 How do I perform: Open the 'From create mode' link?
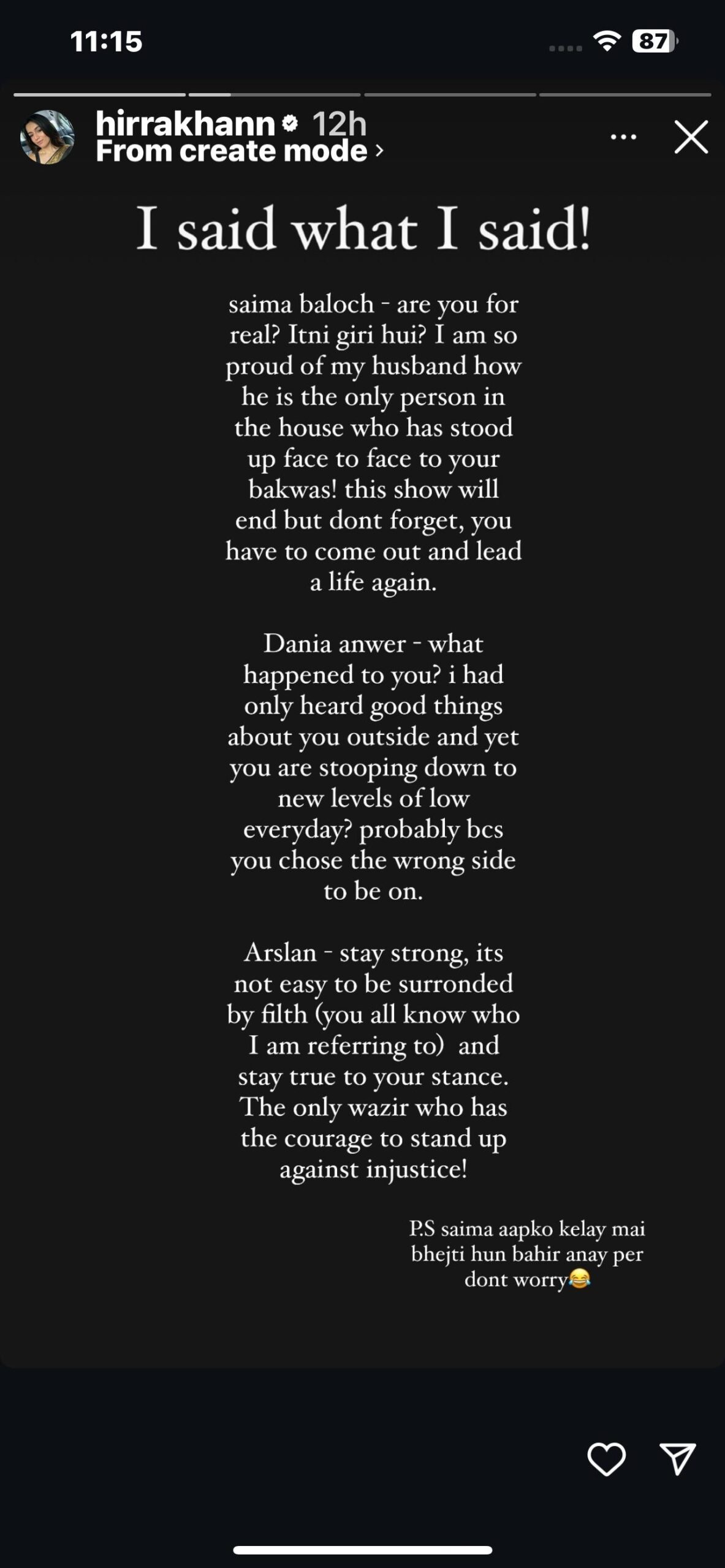pyautogui.click(x=239, y=151)
